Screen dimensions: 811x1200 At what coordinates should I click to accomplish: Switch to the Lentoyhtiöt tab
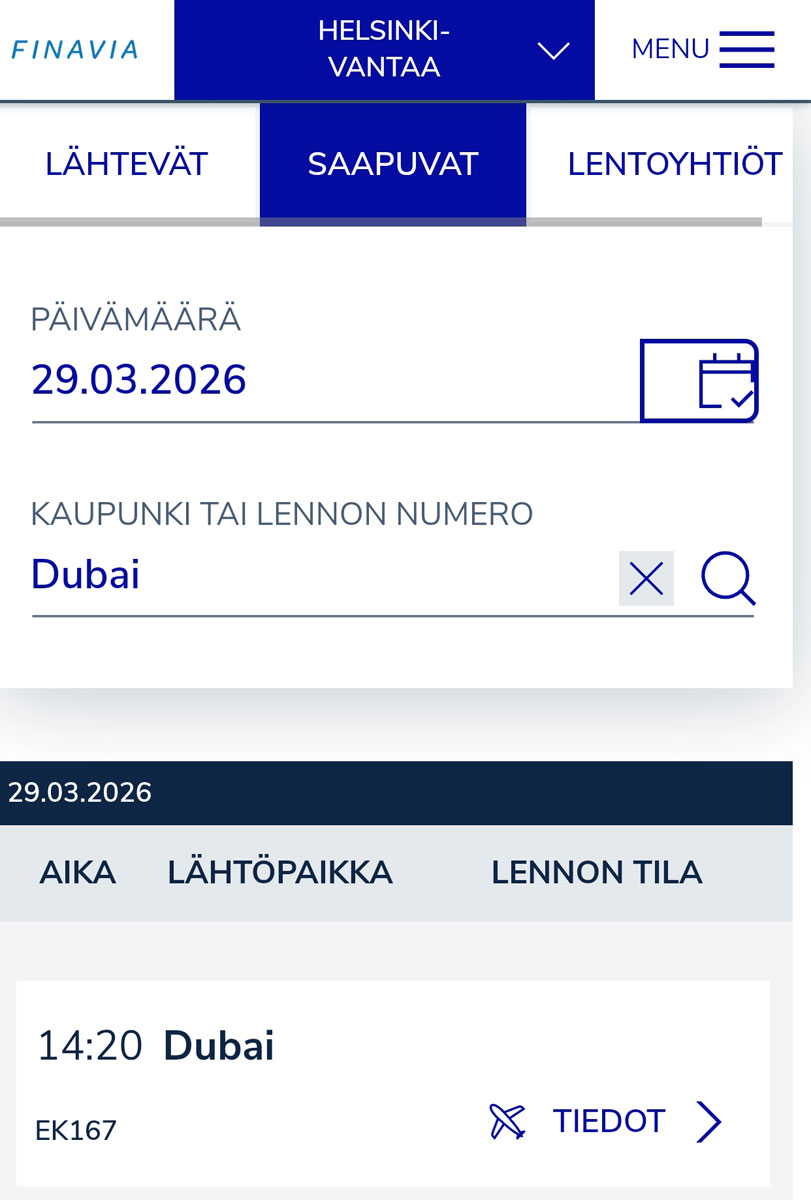coord(673,164)
